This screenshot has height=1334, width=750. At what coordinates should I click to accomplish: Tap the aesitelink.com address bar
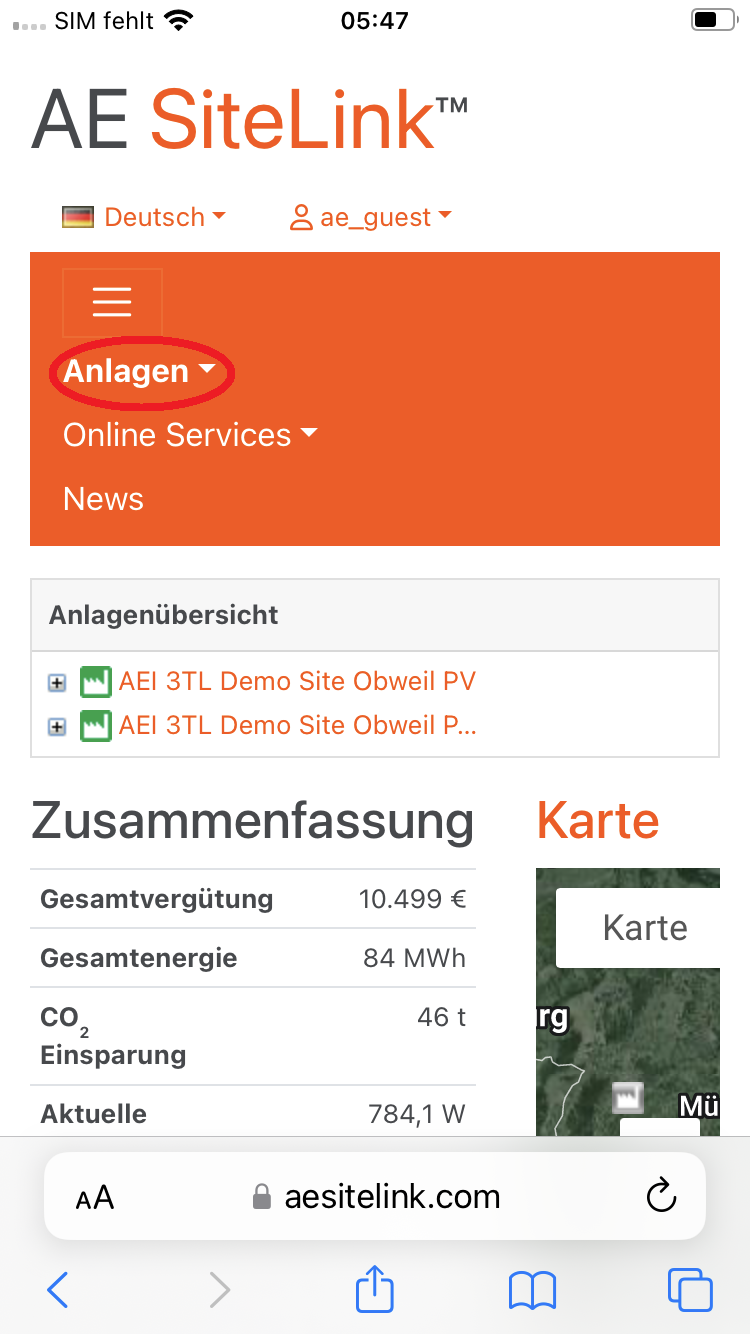390,1197
